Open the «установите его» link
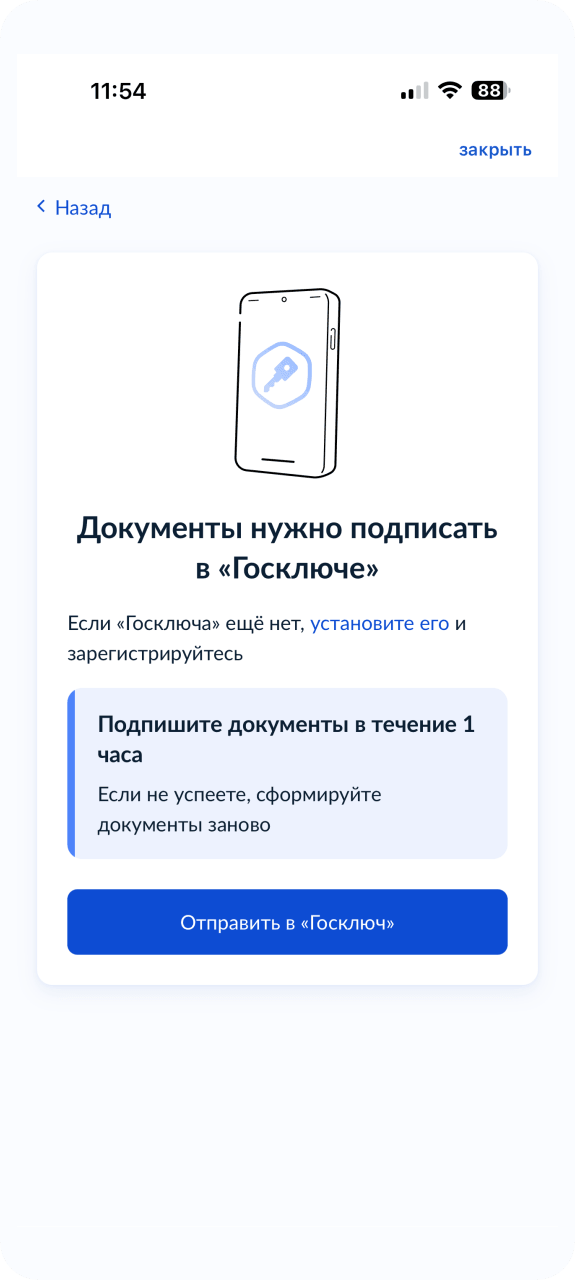Image resolution: width=575 pixels, height=1280 pixels. (x=380, y=624)
